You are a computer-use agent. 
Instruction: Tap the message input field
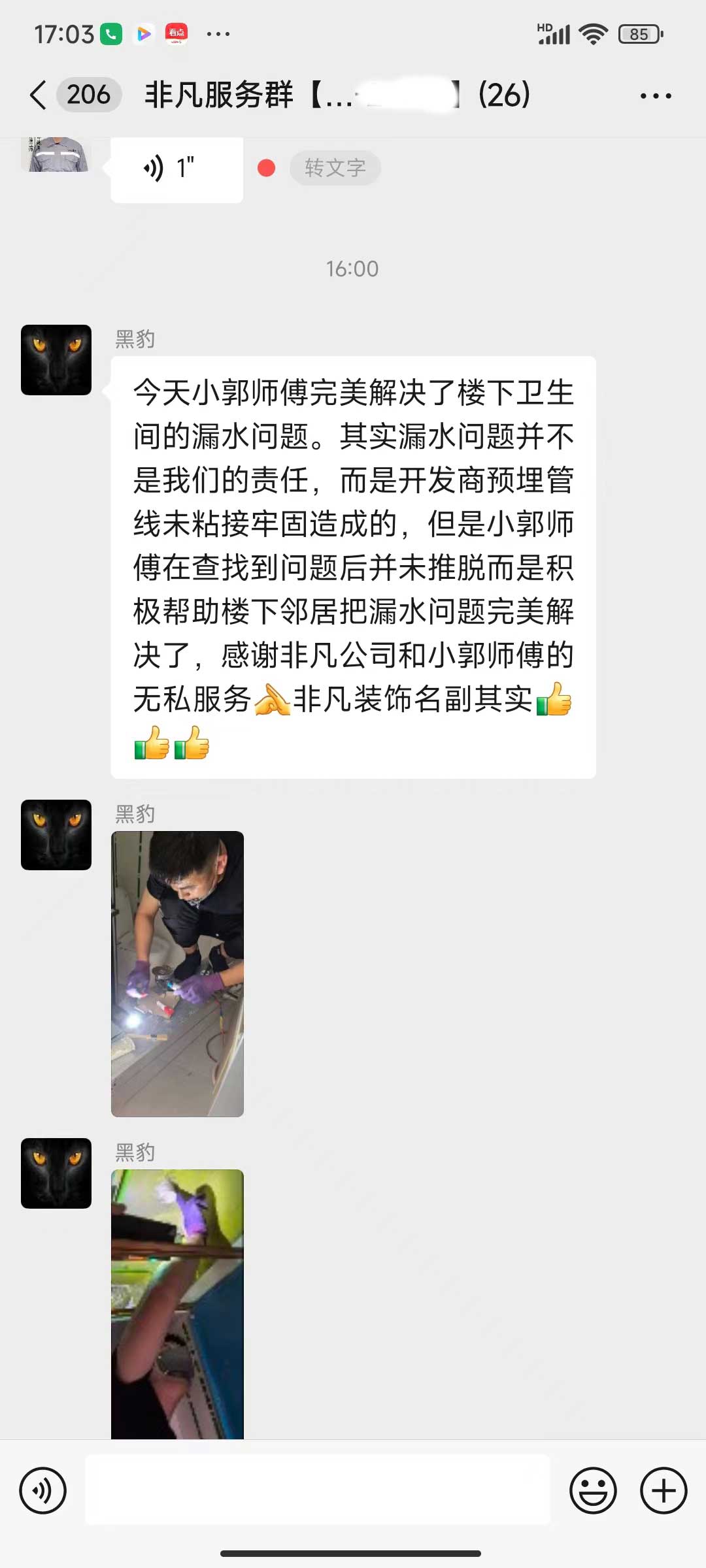(x=318, y=1491)
